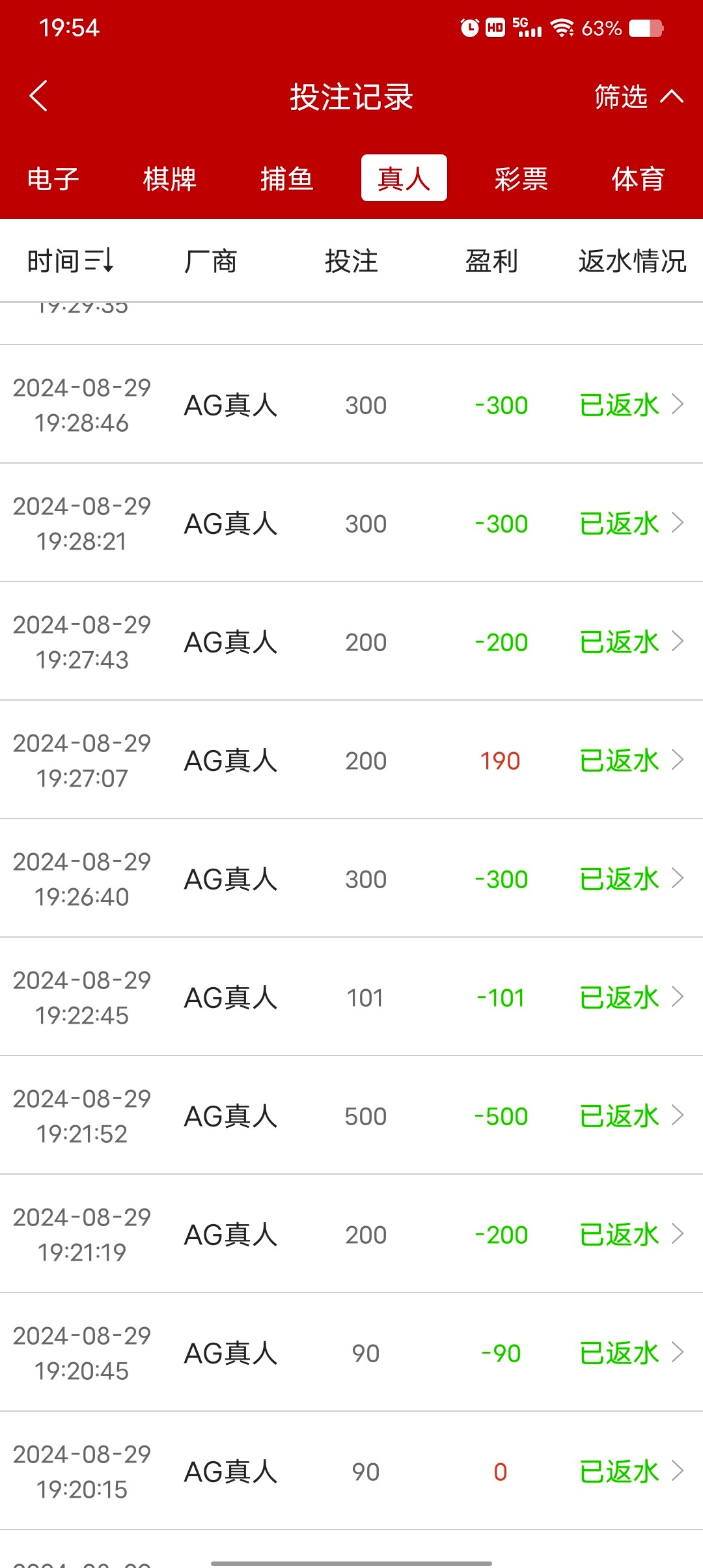Image resolution: width=703 pixels, height=1568 pixels.
Task: Sort records by 时间 column
Action: 70,261
